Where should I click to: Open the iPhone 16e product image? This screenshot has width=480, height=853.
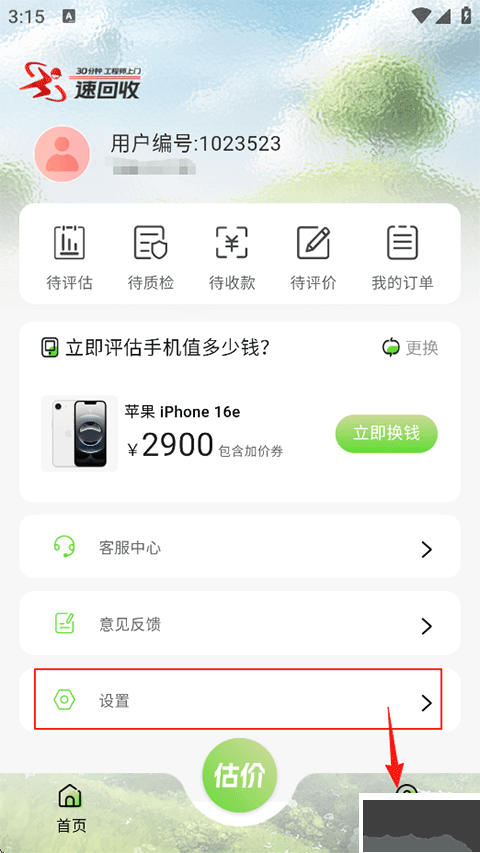pyautogui.click(x=79, y=434)
